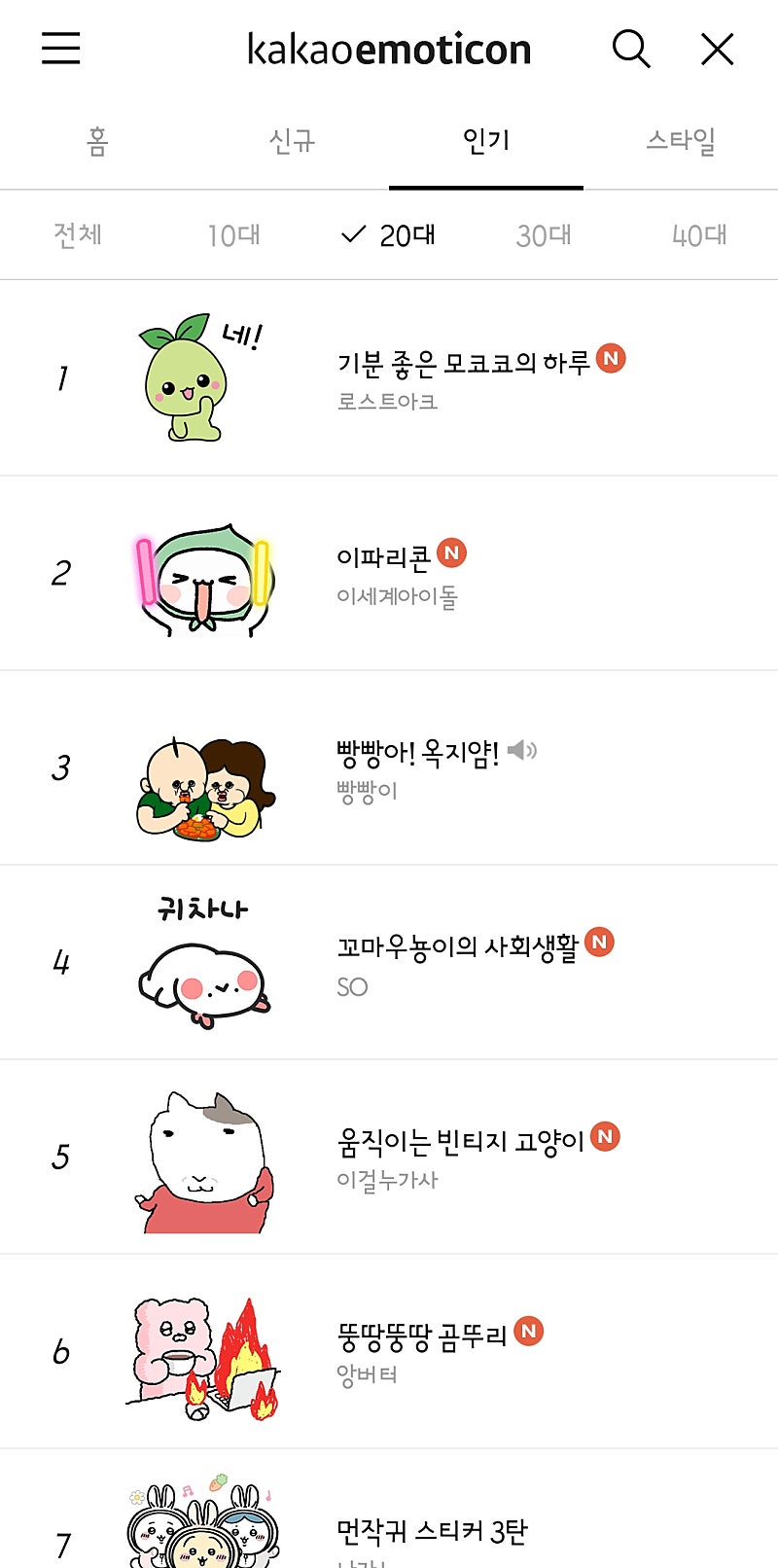Open 빵빵아! 옥지얌! emoticon details
The image size is (778, 1568).
click(x=418, y=753)
